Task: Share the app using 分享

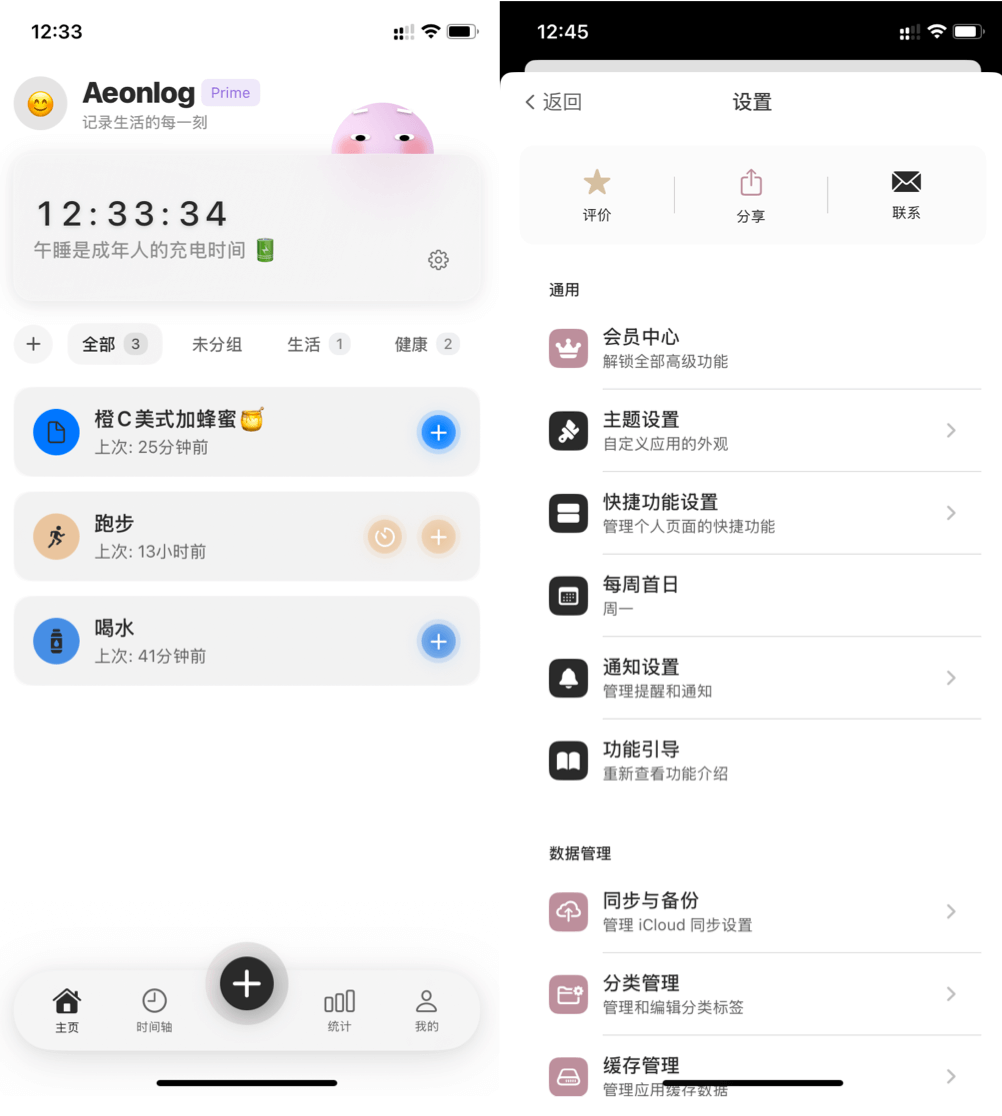Action: point(751,195)
